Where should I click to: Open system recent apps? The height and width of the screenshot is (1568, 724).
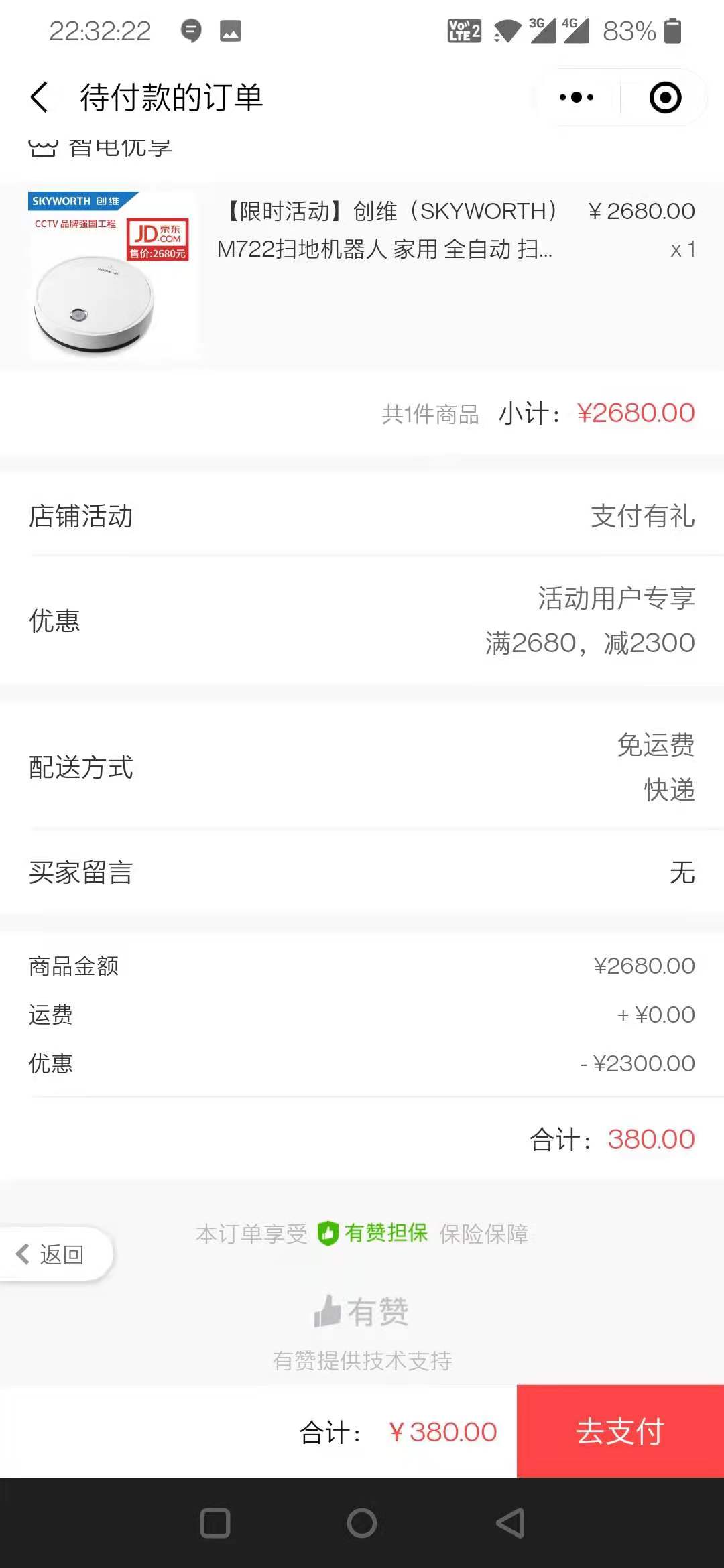click(x=215, y=1523)
